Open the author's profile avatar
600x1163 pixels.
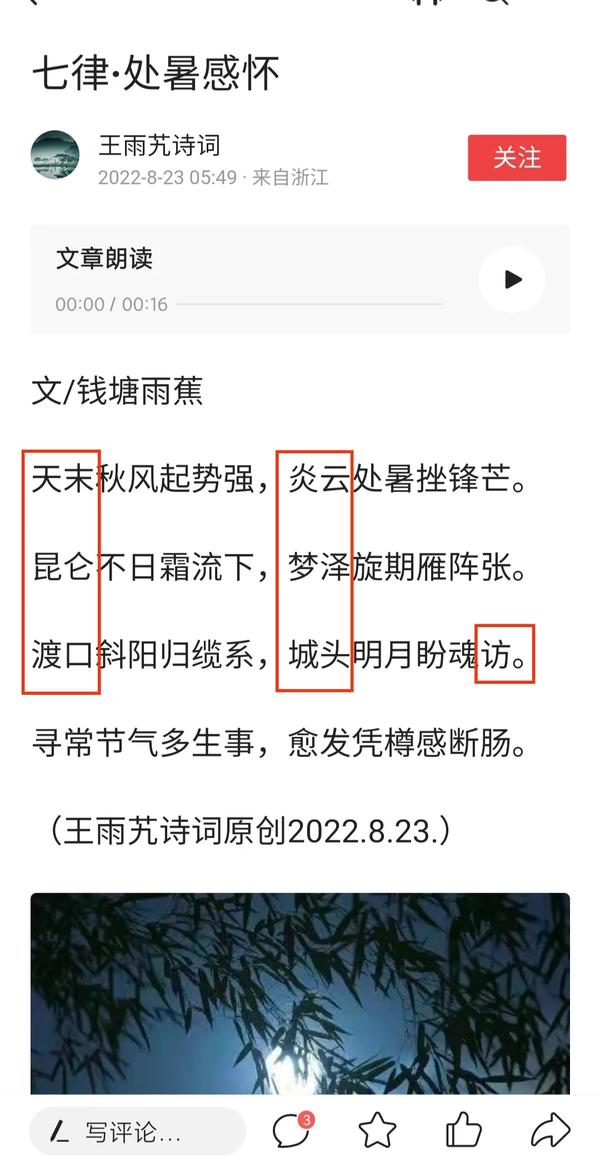coord(55,155)
